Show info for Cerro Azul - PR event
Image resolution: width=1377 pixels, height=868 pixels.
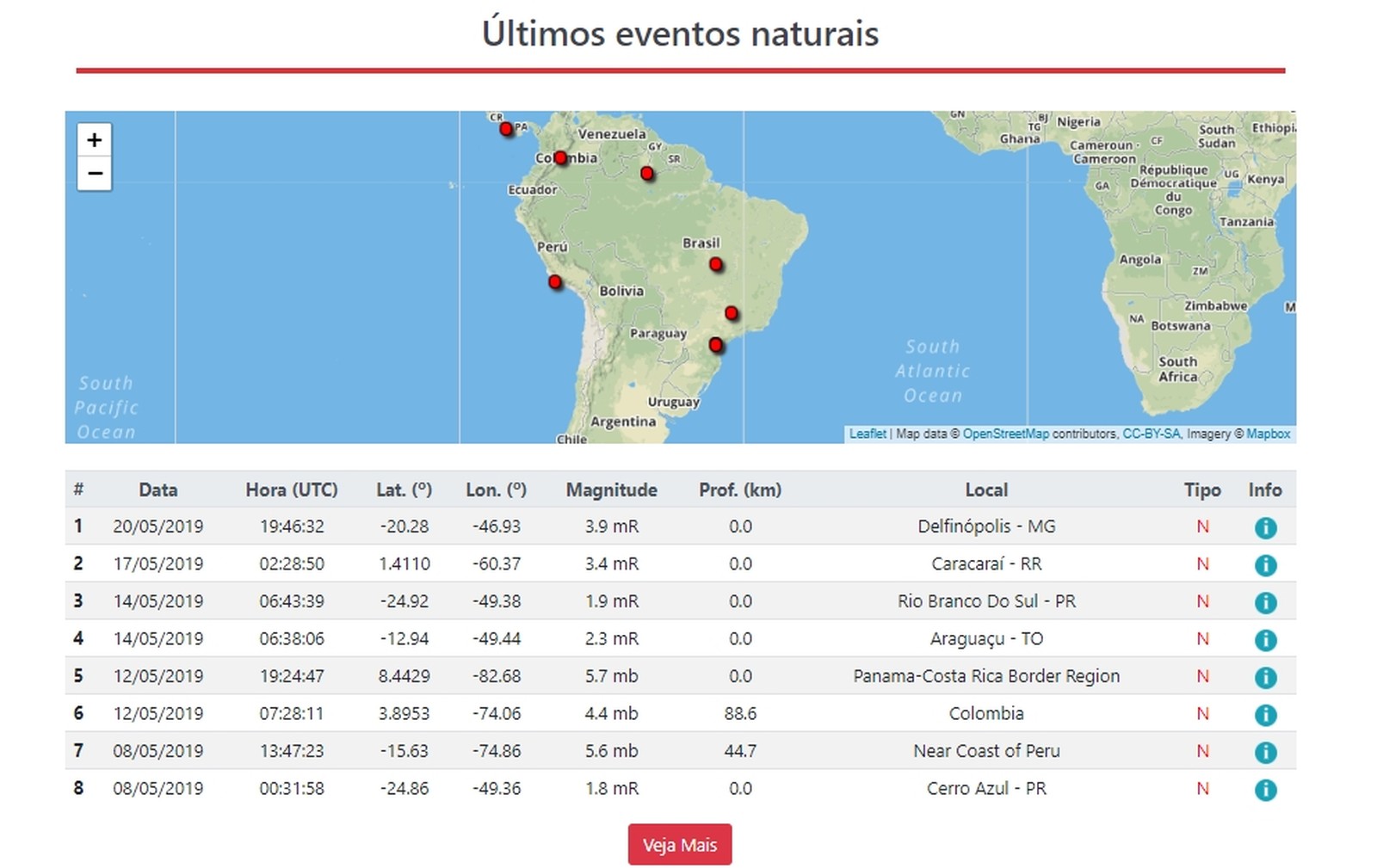[x=1265, y=790]
